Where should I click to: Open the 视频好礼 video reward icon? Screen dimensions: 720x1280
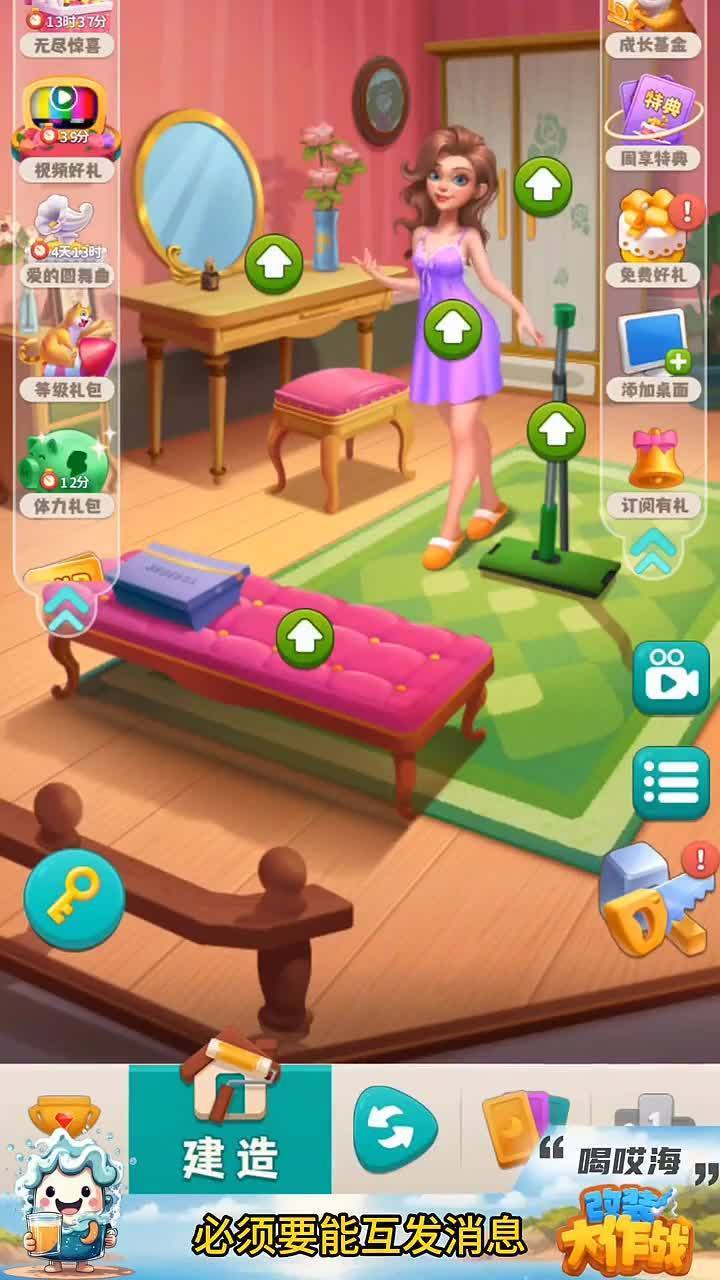66,125
